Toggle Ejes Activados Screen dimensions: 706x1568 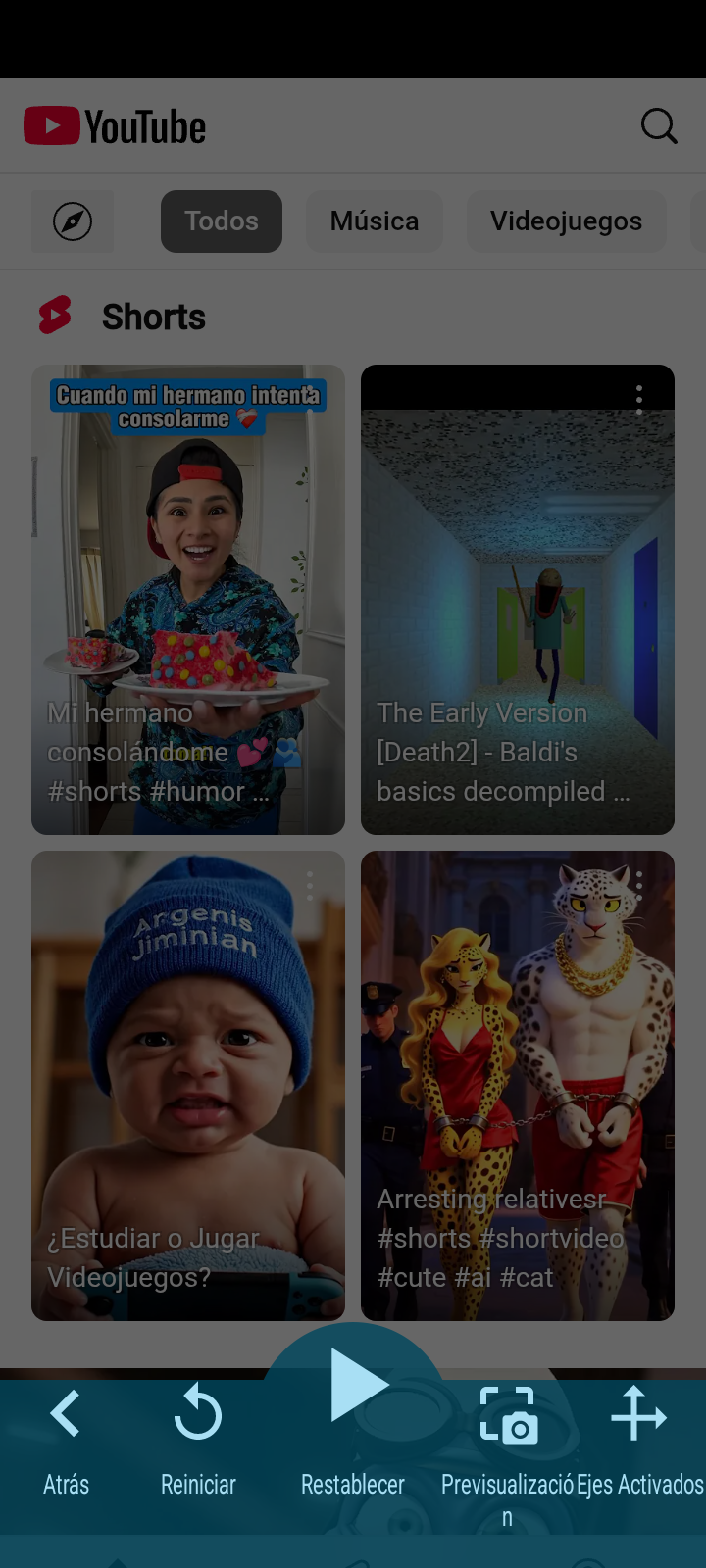(x=639, y=1441)
